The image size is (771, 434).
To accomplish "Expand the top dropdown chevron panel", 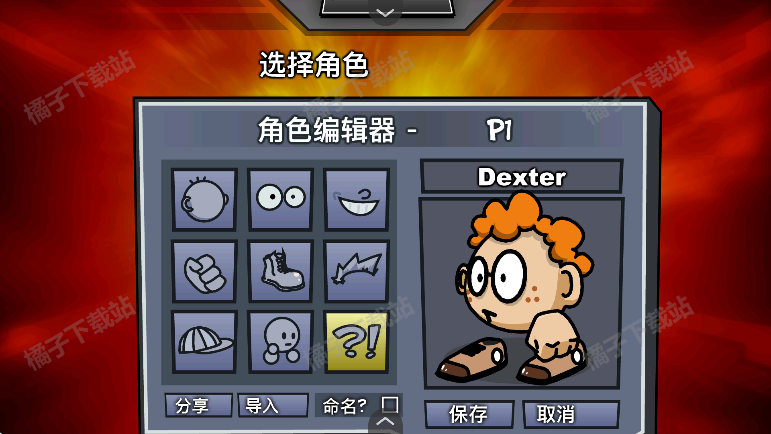I will point(386,12).
